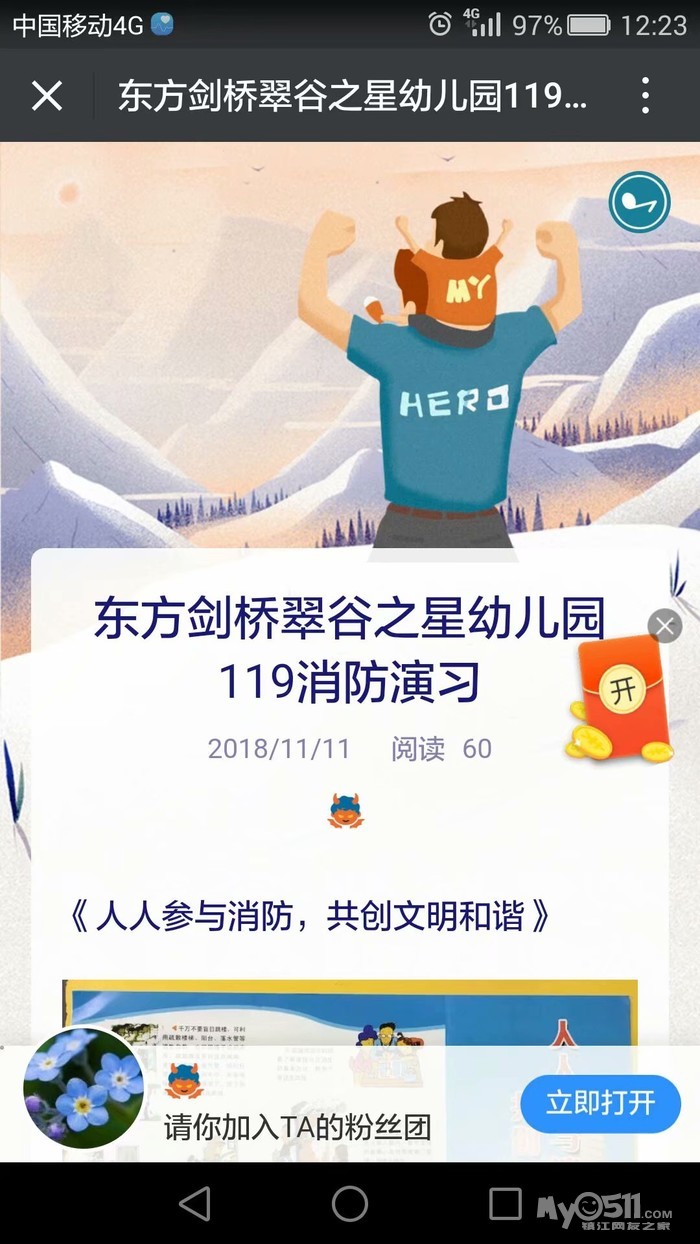Open the fire safety poster image
700x1244 pixels.
point(350,1012)
